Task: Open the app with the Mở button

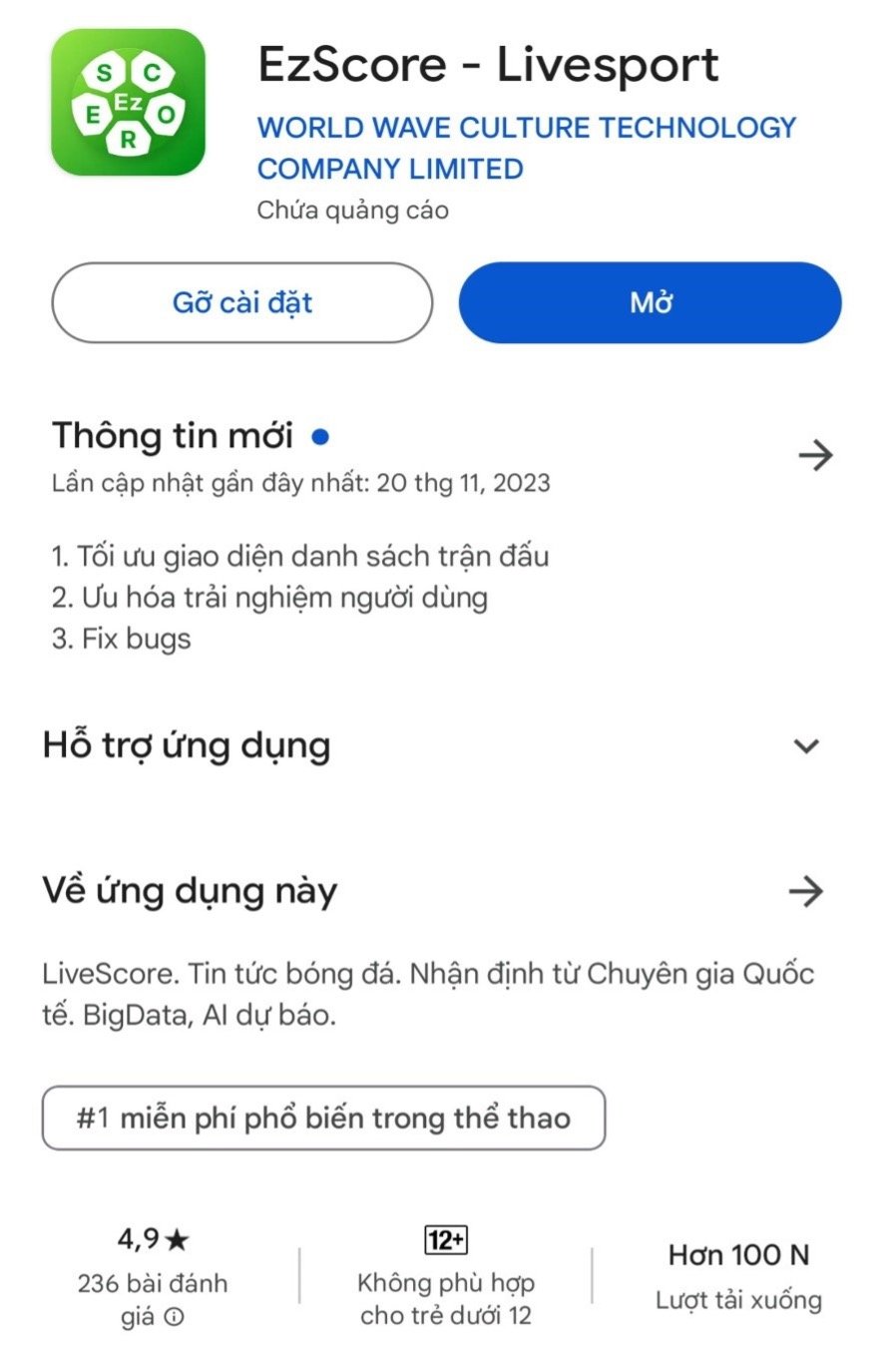Action: point(650,302)
